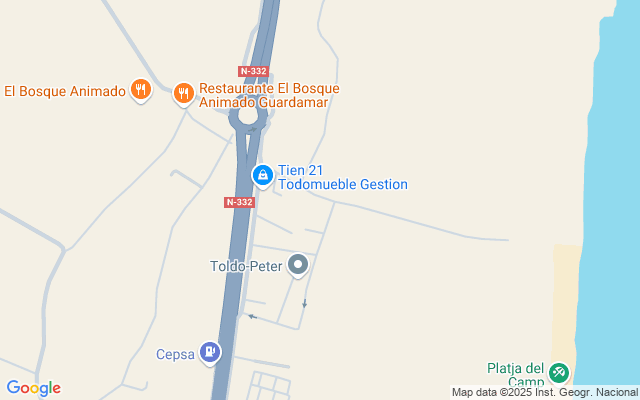Open the Toldo-Peter place marker

pyautogui.click(x=298, y=266)
